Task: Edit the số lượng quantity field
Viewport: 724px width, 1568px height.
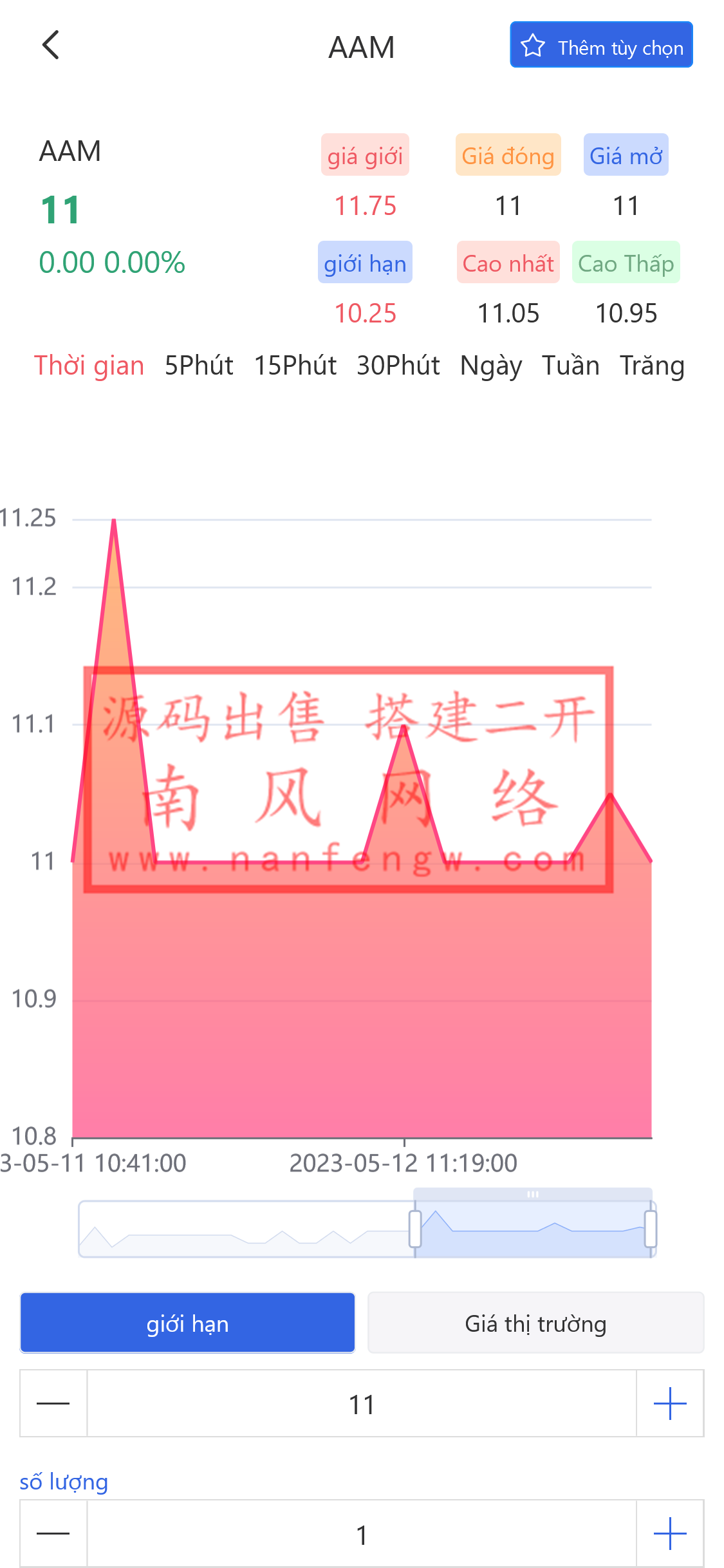Action: pos(362,1534)
